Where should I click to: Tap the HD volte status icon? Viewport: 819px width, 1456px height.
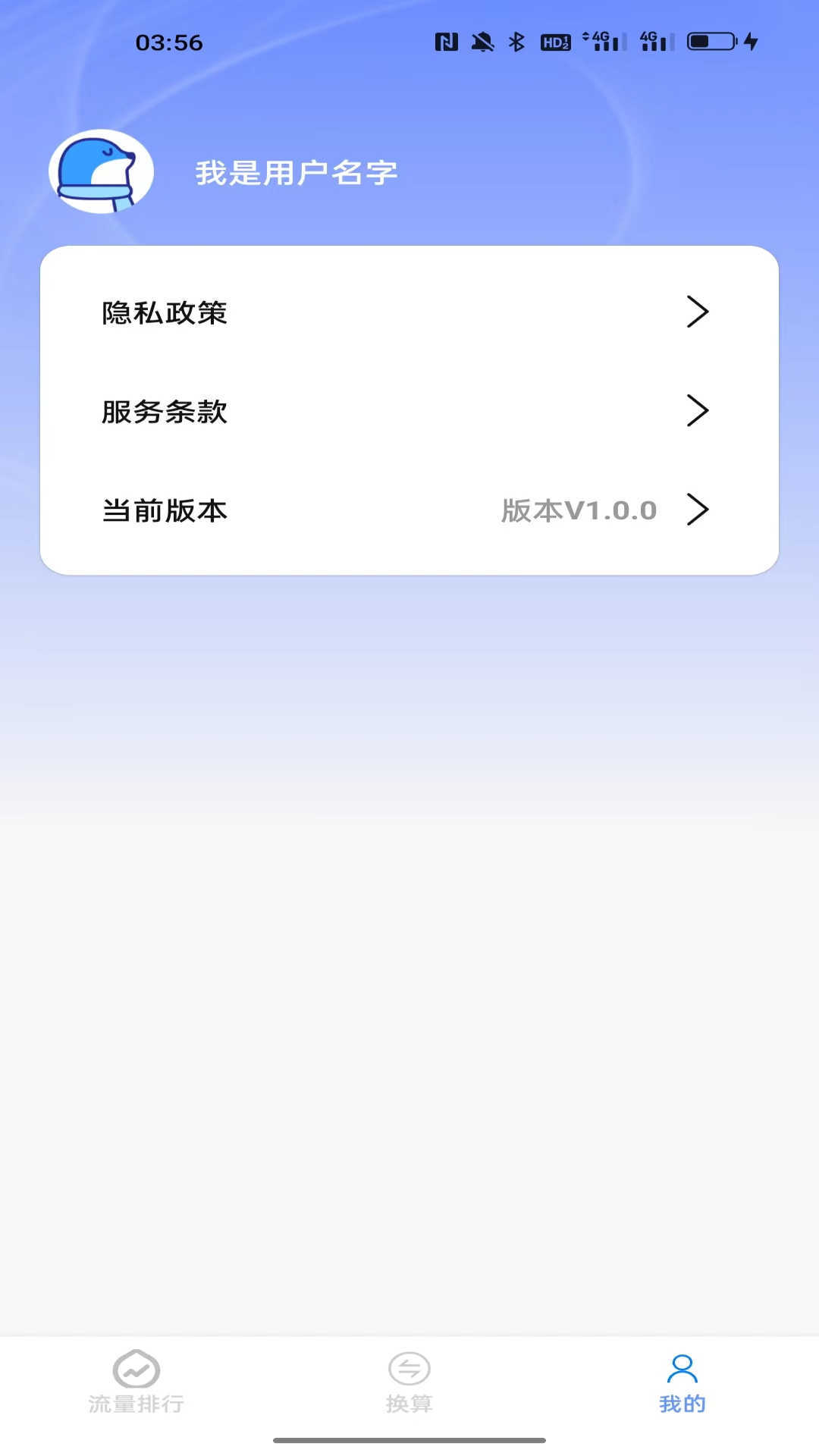[x=557, y=43]
